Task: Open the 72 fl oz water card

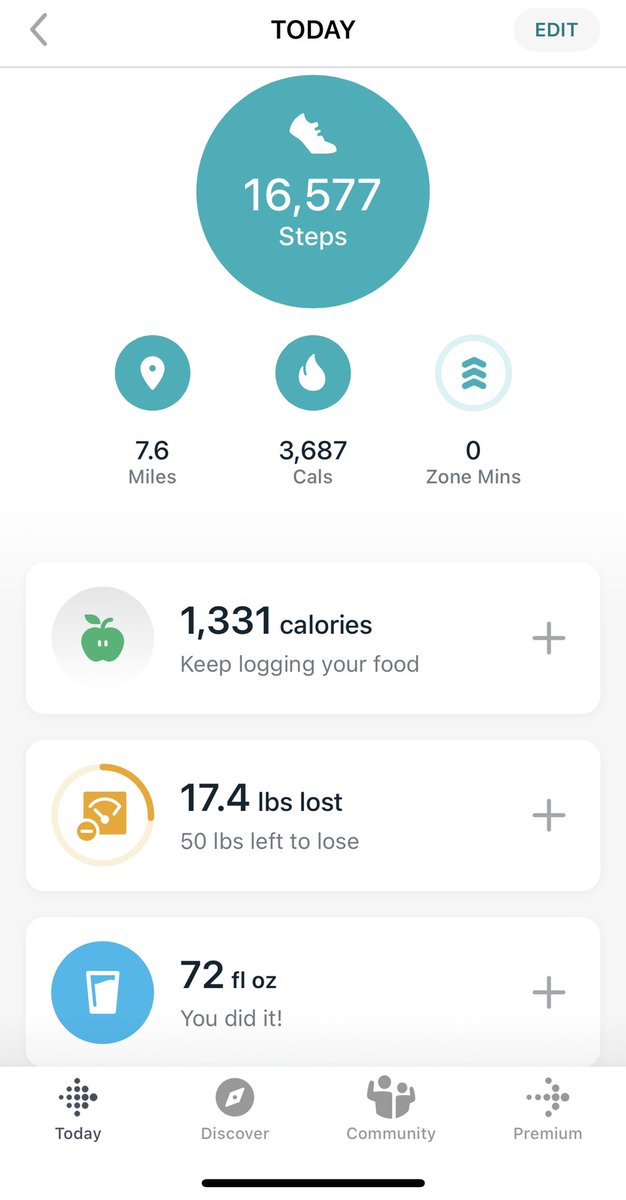Action: click(313, 992)
